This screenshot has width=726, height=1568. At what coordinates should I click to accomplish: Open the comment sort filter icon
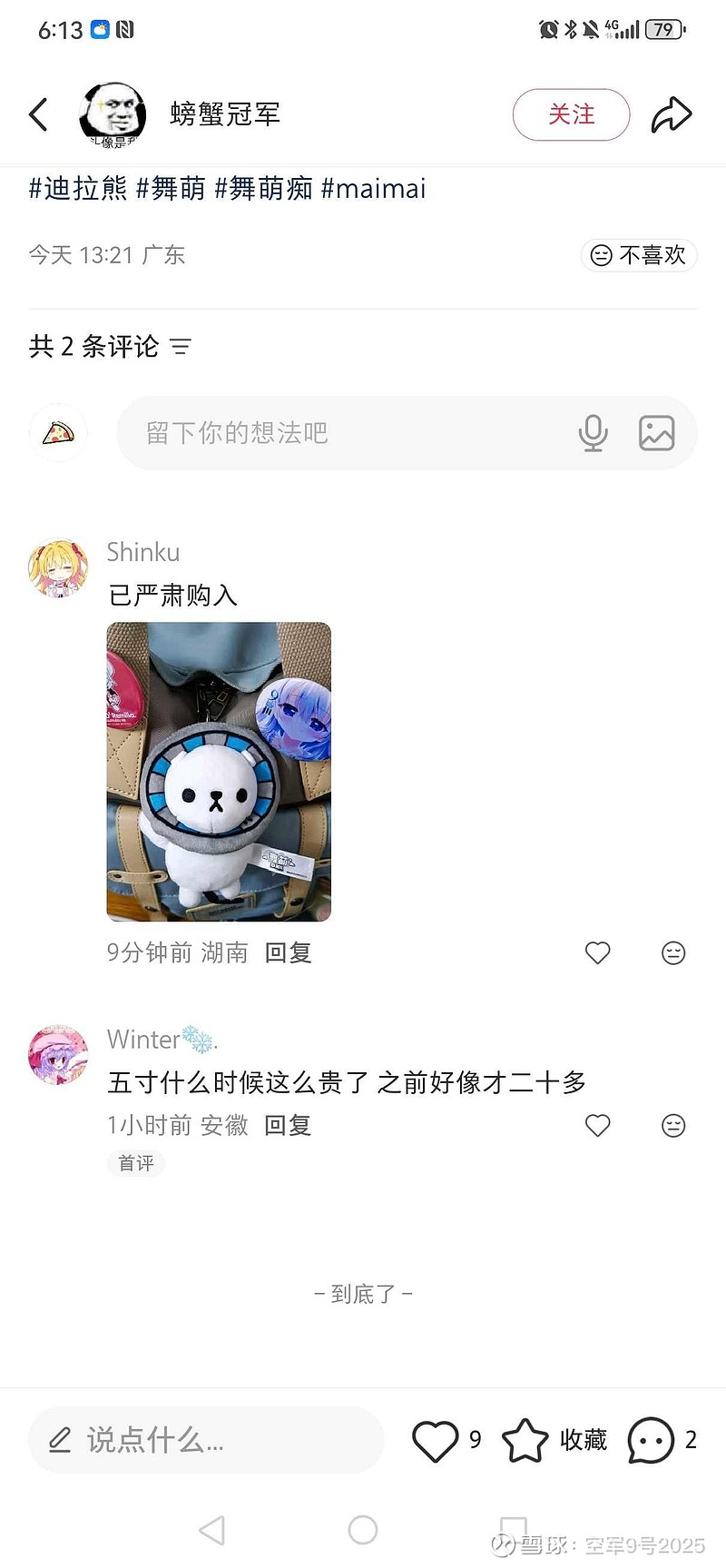(182, 346)
